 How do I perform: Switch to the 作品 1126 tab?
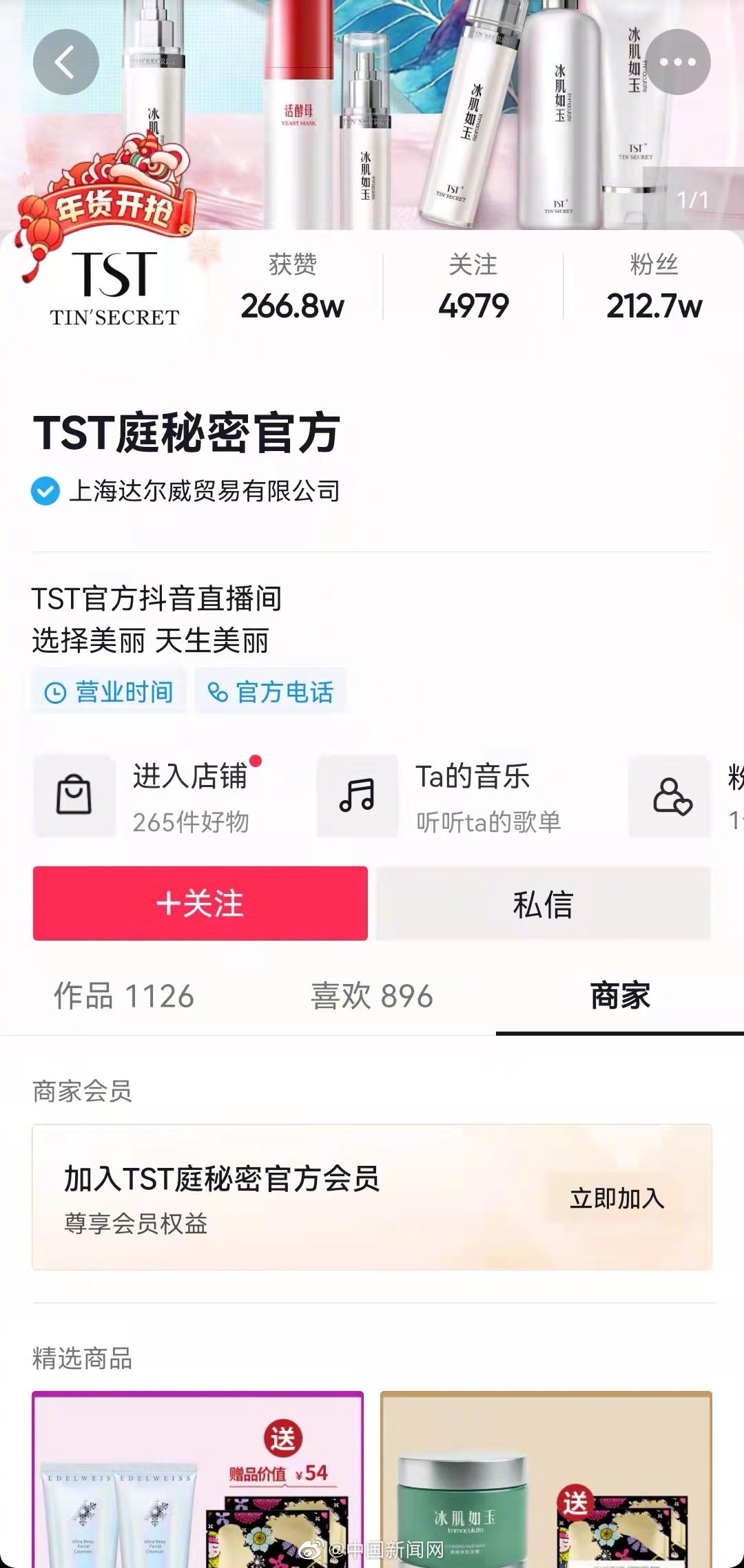[124, 996]
